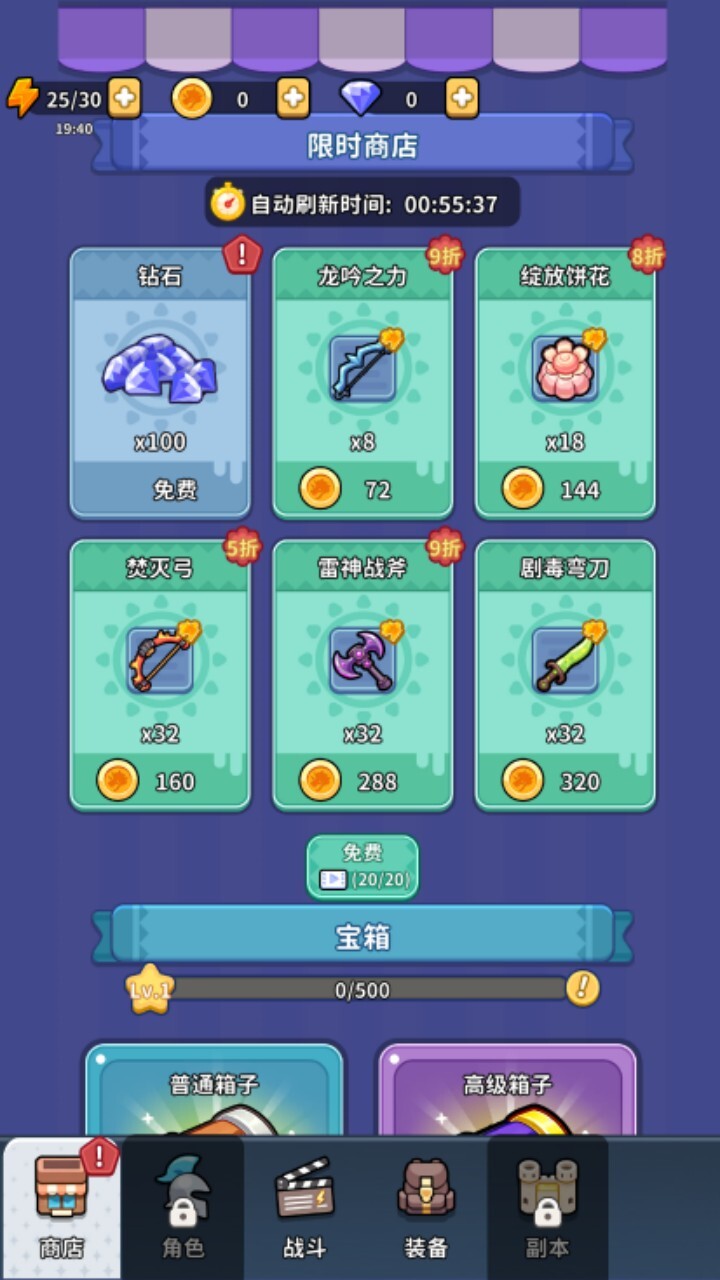720x1280 pixels.
Task: Claim the free 钻石 x100 card
Action: (160, 383)
